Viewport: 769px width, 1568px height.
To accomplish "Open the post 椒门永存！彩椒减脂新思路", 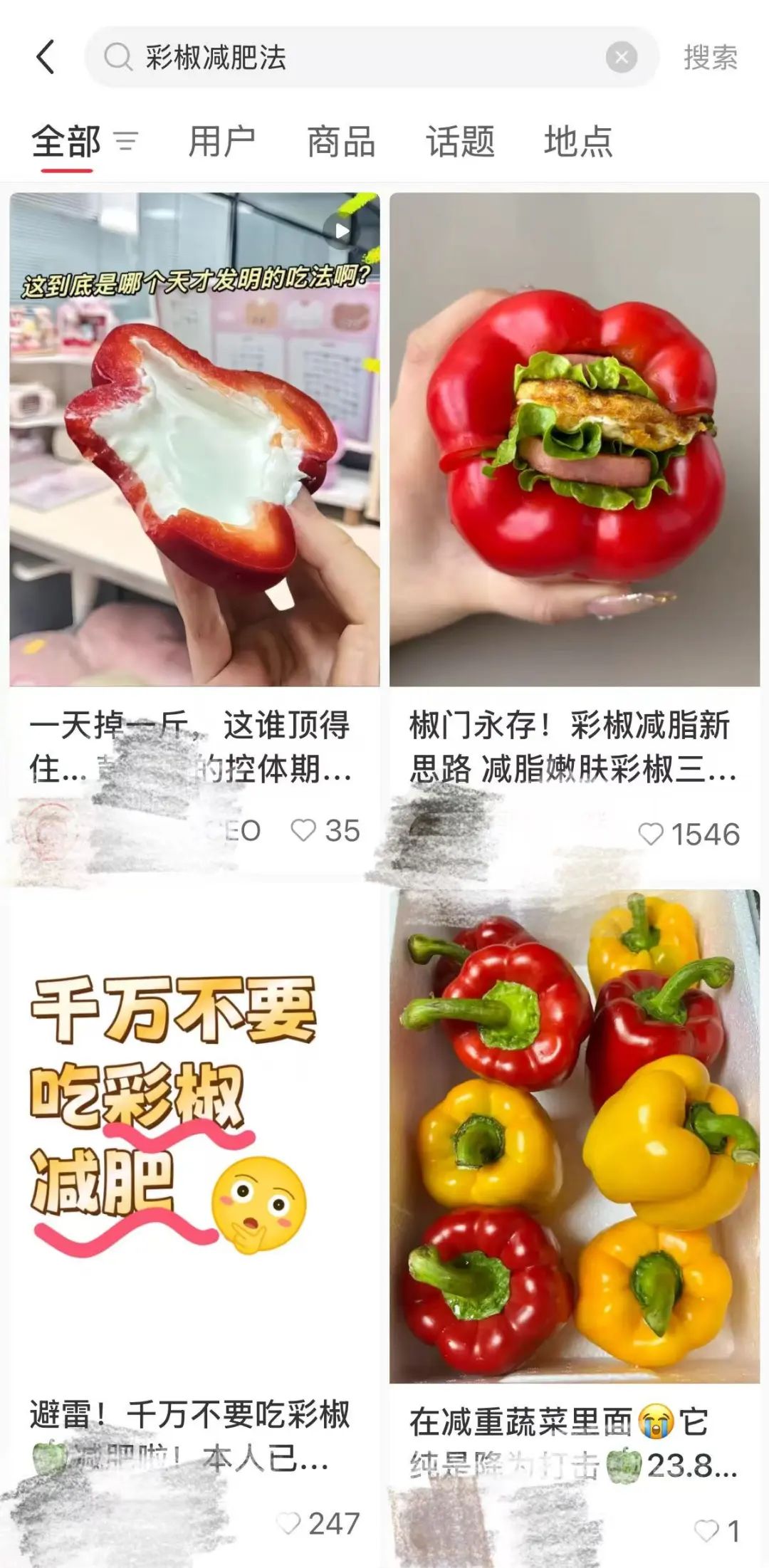I will [x=574, y=439].
